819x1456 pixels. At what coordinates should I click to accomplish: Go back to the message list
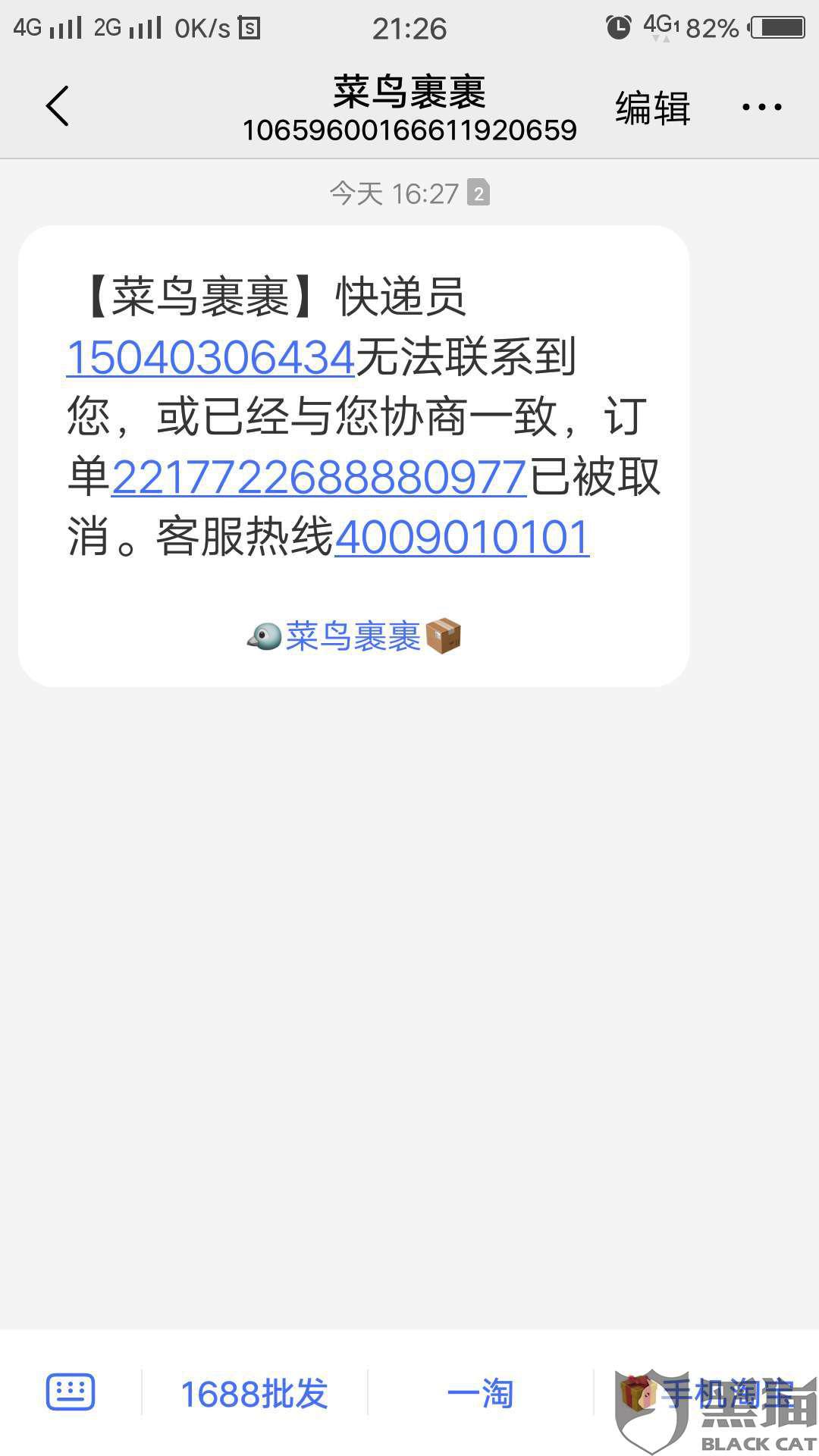(x=58, y=106)
